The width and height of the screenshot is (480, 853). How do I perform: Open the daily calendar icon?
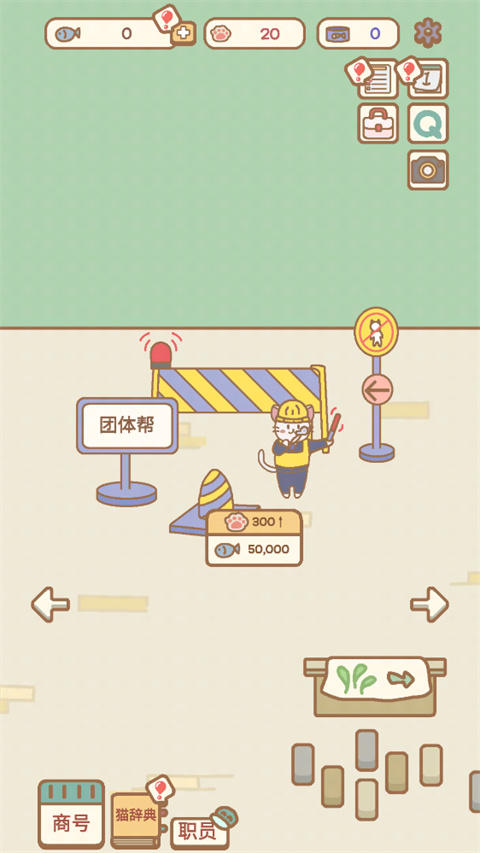(x=428, y=79)
